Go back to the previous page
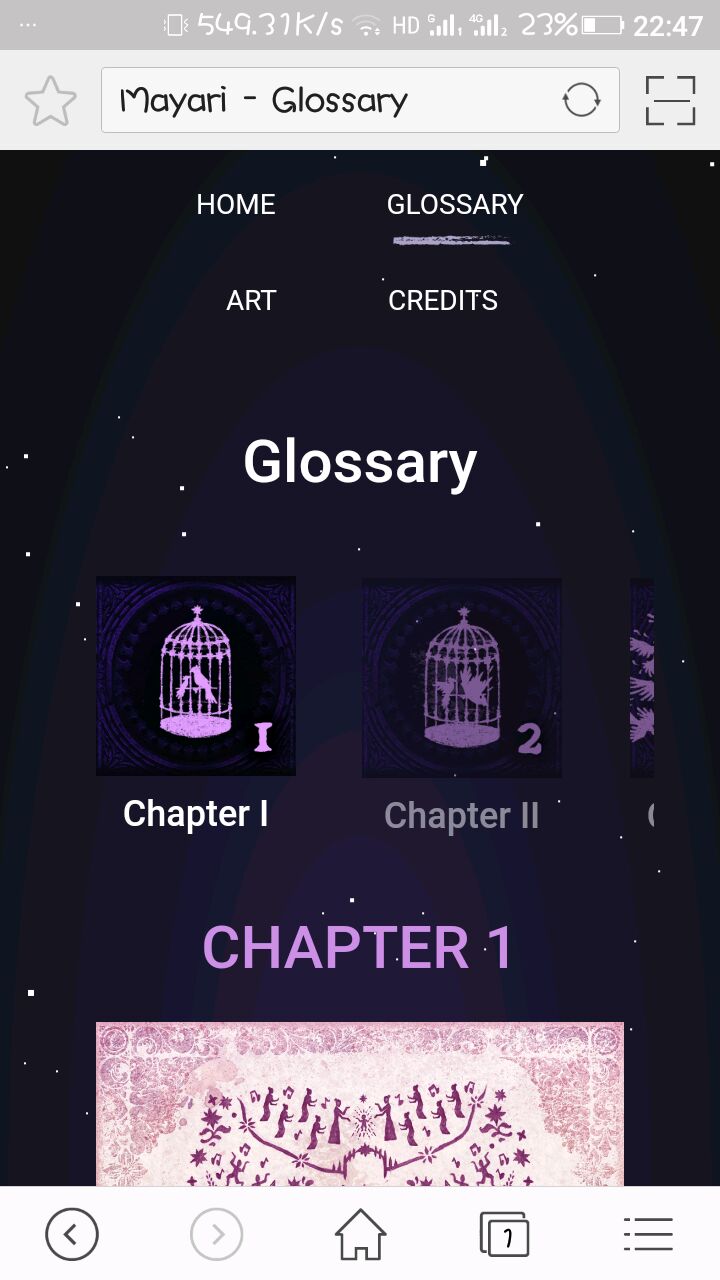720x1280 pixels. 72,1235
